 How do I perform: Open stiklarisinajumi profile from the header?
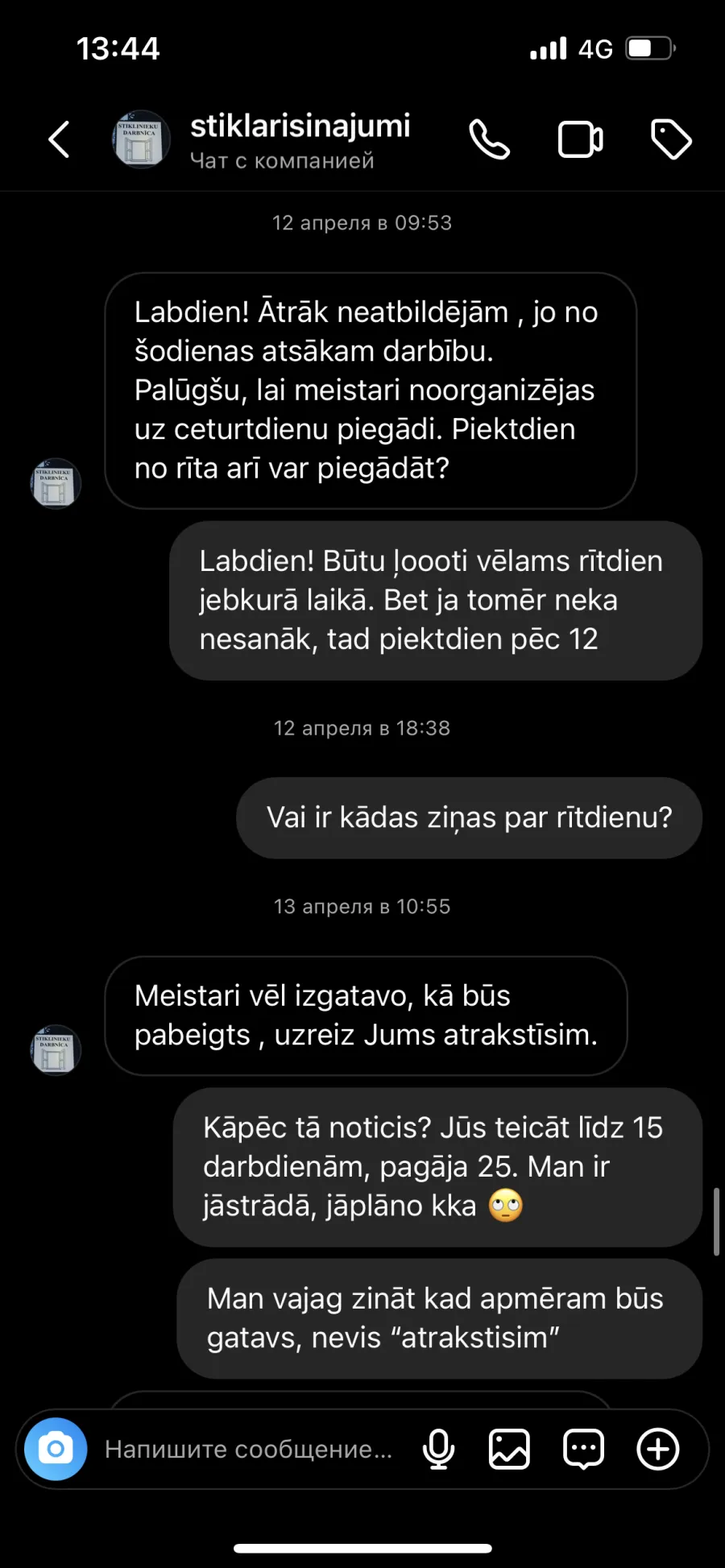tap(300, 139)
